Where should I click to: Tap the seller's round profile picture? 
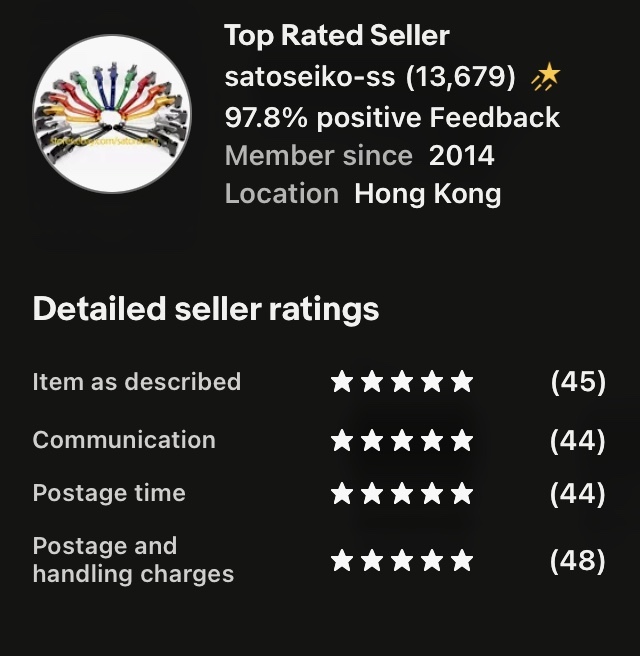(112, 113)
